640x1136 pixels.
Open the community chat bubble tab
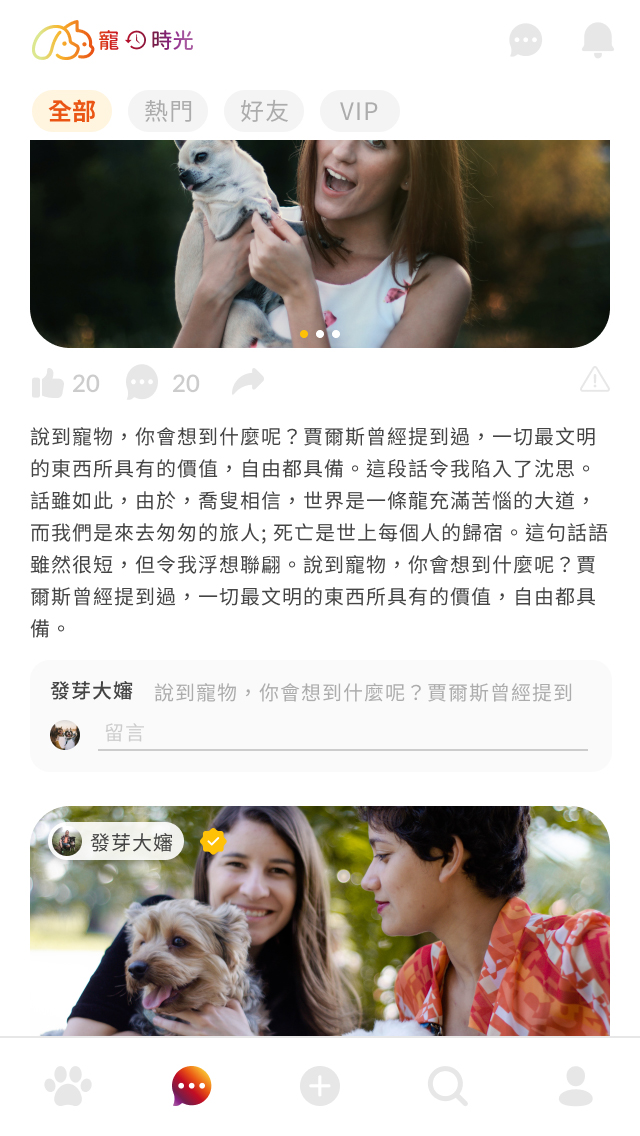pos(192,1086)
